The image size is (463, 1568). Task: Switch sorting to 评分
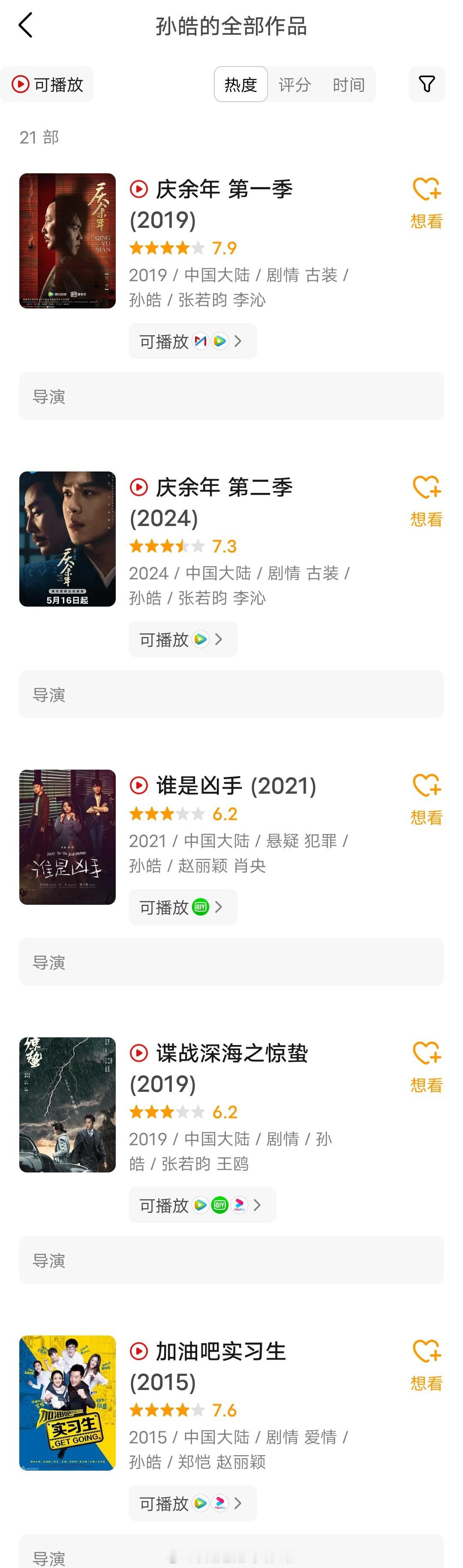pyautogui.click(x=295, y=84)
